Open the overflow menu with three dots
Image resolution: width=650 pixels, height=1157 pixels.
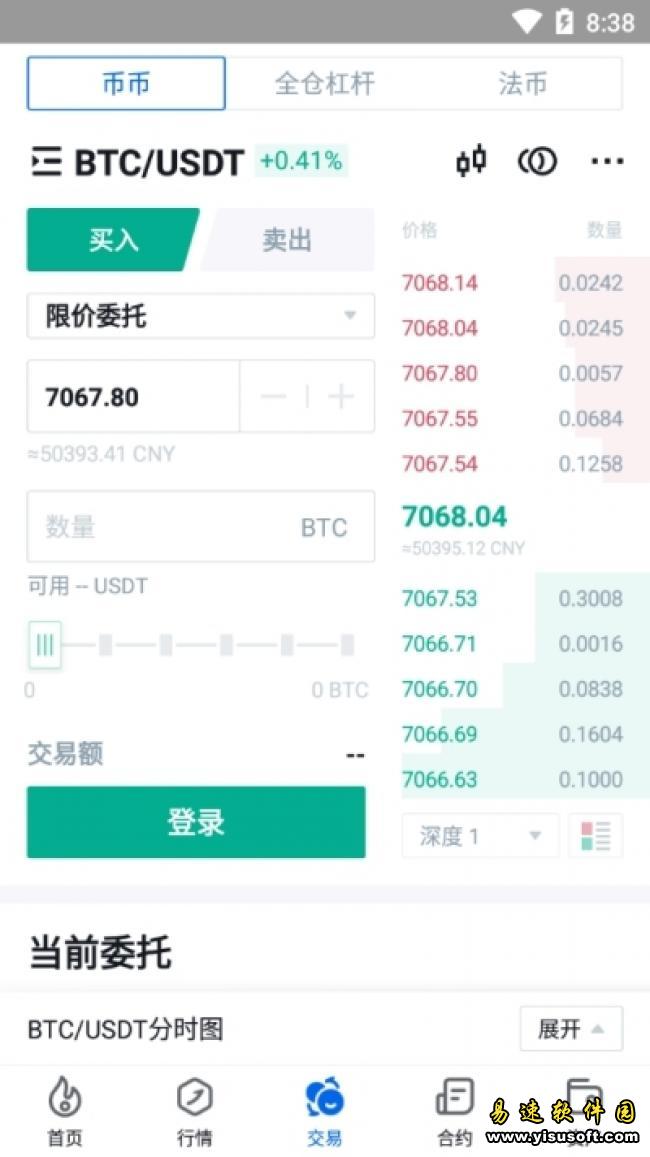(607, 161)
